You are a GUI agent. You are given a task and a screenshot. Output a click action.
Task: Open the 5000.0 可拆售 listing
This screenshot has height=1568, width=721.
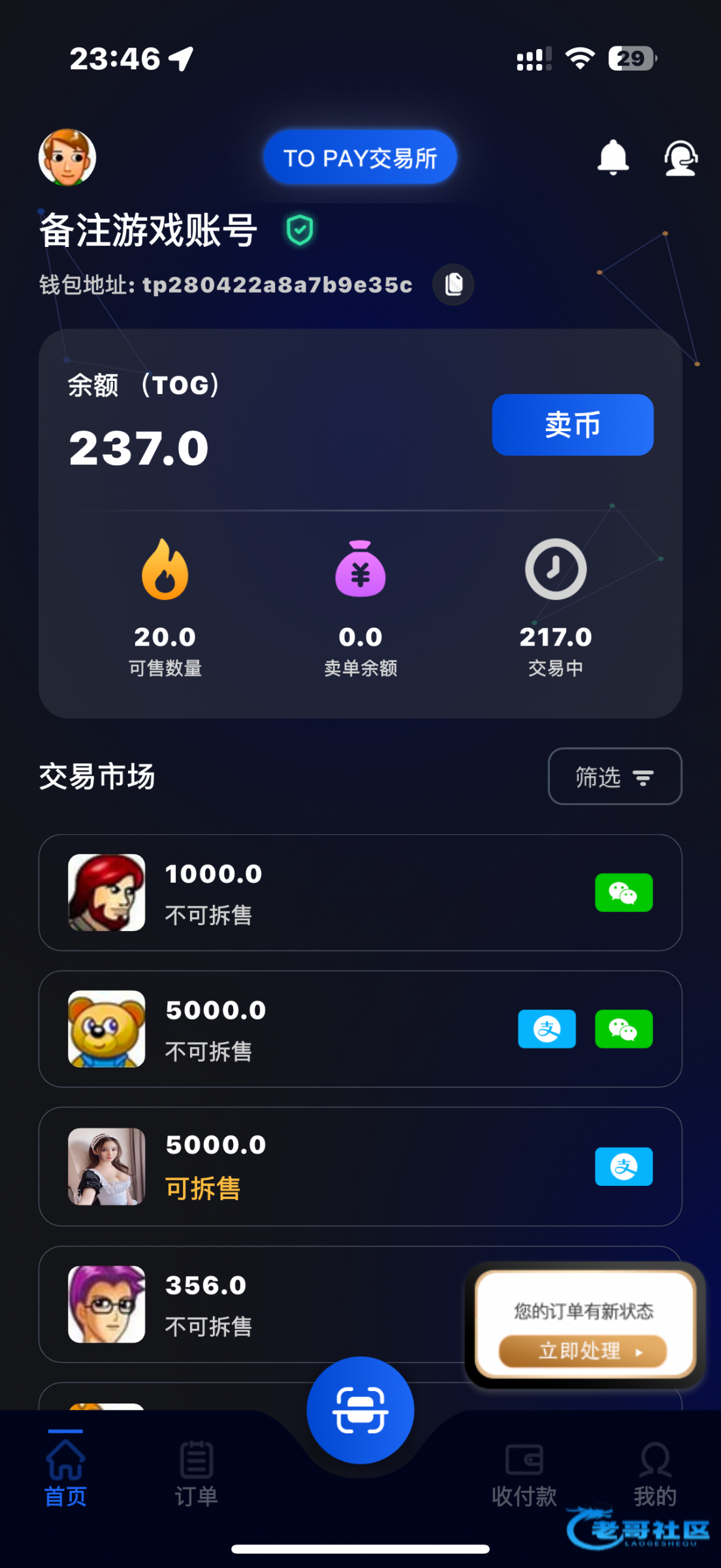[x=360, y=1166]
